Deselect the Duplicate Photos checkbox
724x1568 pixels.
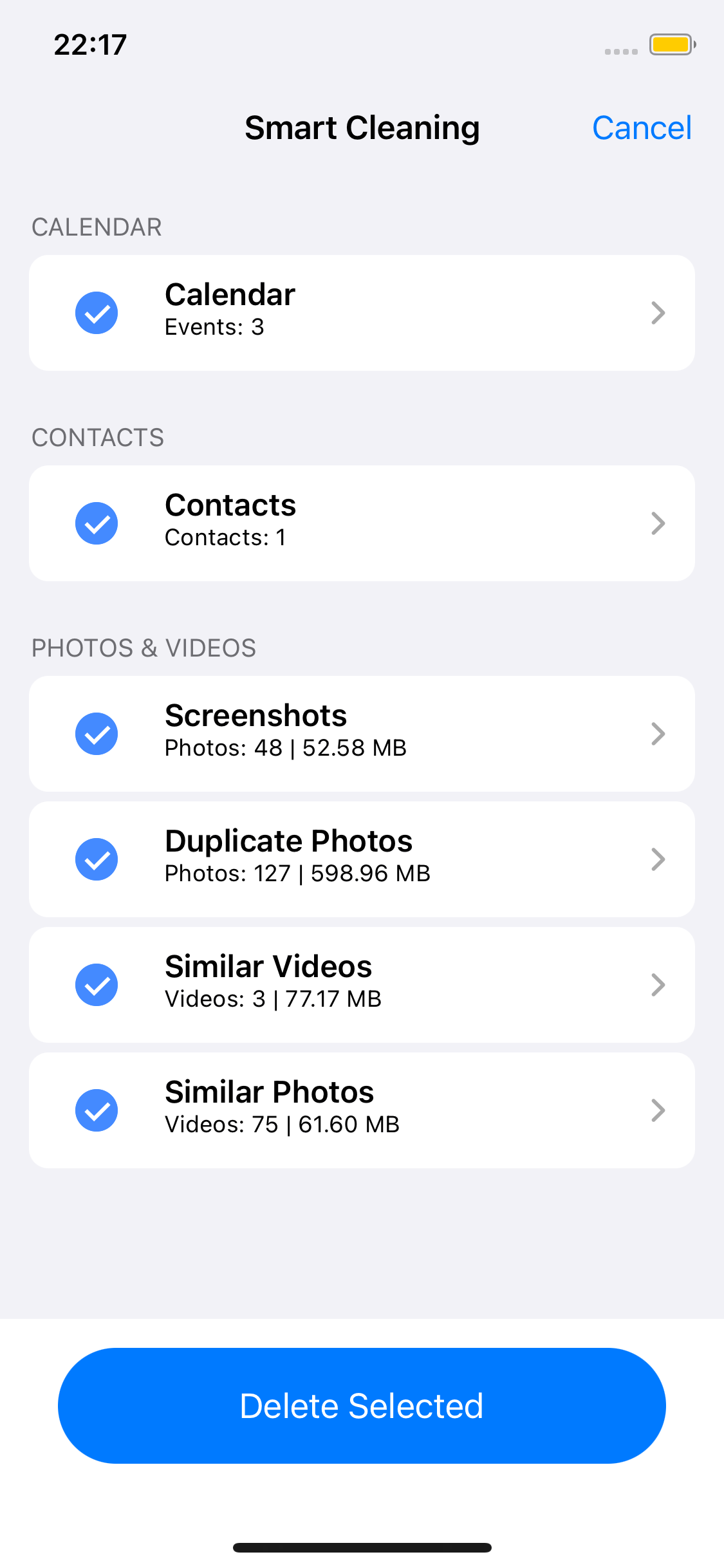point(97,859)
